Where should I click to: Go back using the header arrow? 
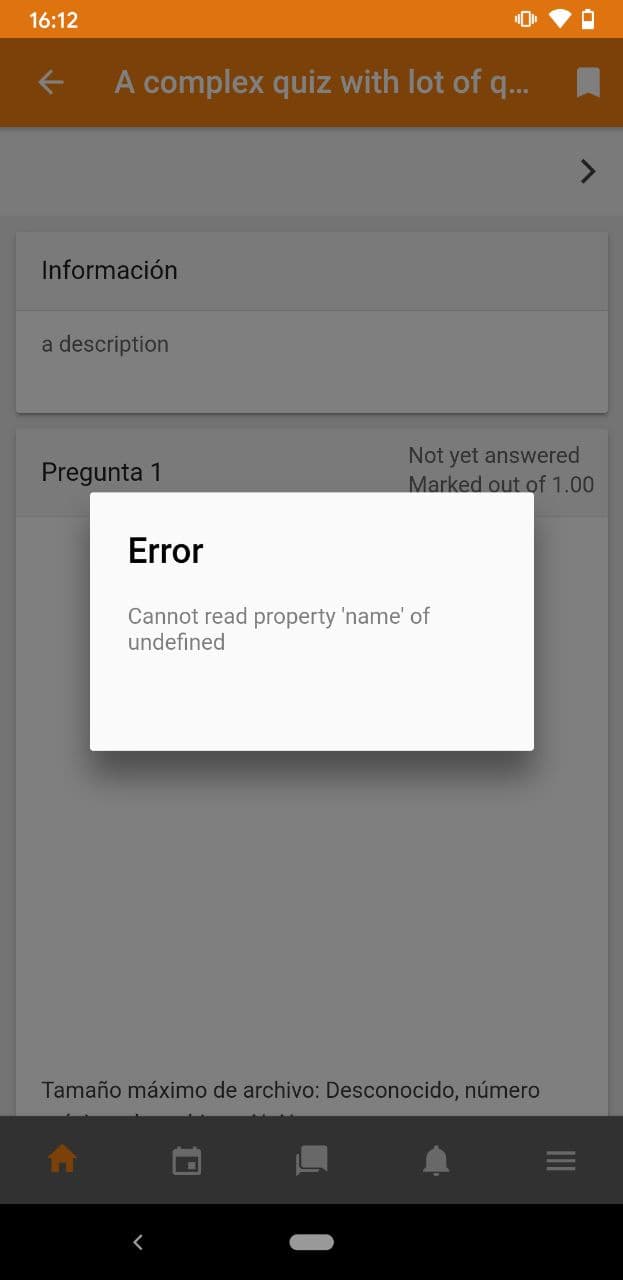pos(50,82)
